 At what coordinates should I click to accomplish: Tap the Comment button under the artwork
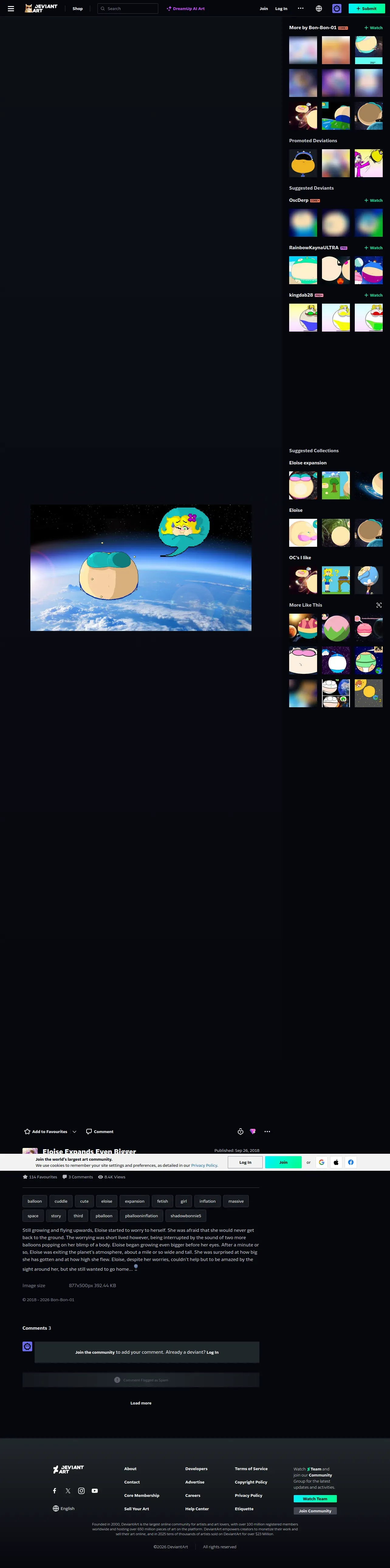(x=100, y=1132)
